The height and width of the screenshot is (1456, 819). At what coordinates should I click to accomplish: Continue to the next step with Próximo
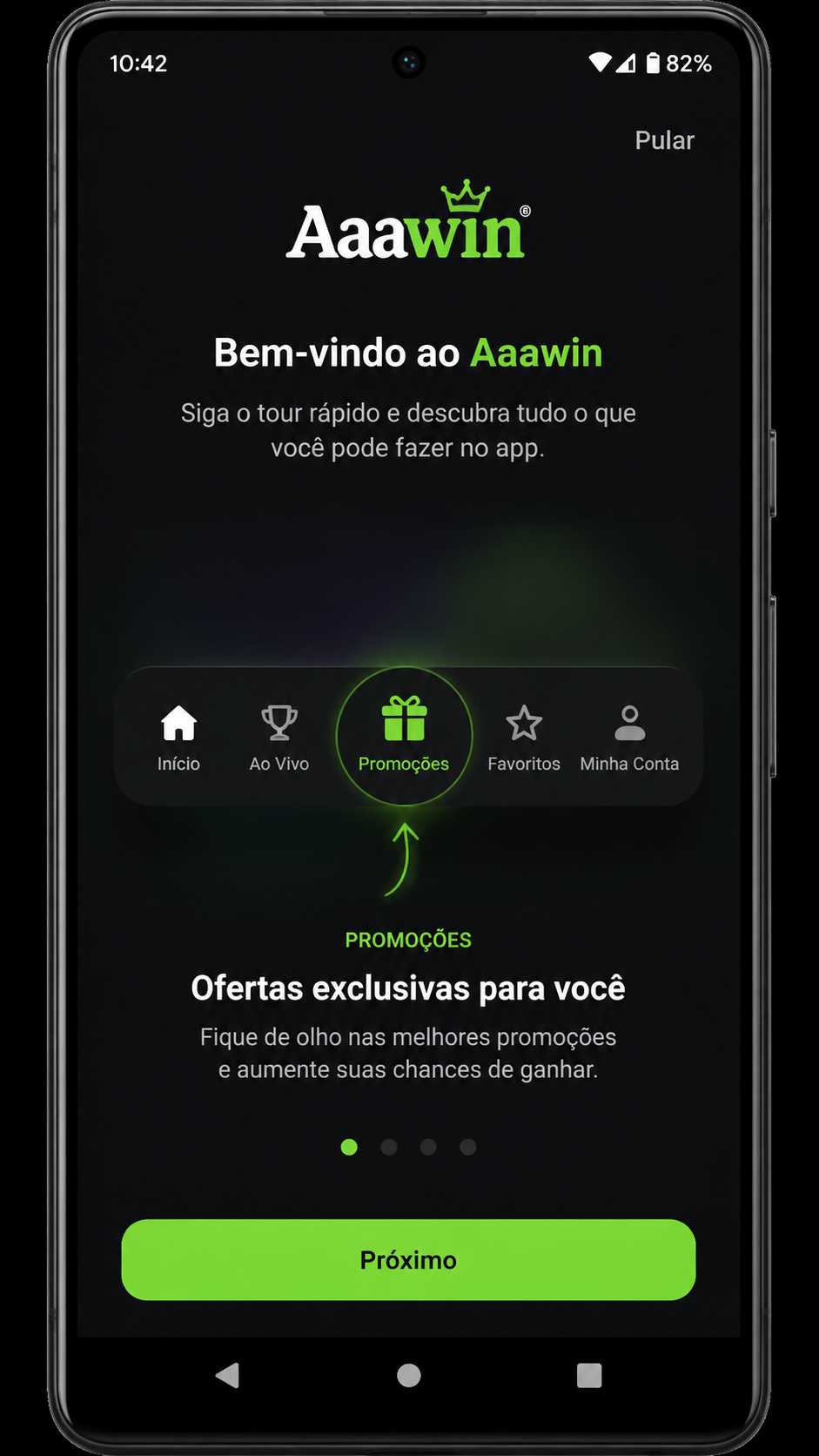pos(408,1259)
